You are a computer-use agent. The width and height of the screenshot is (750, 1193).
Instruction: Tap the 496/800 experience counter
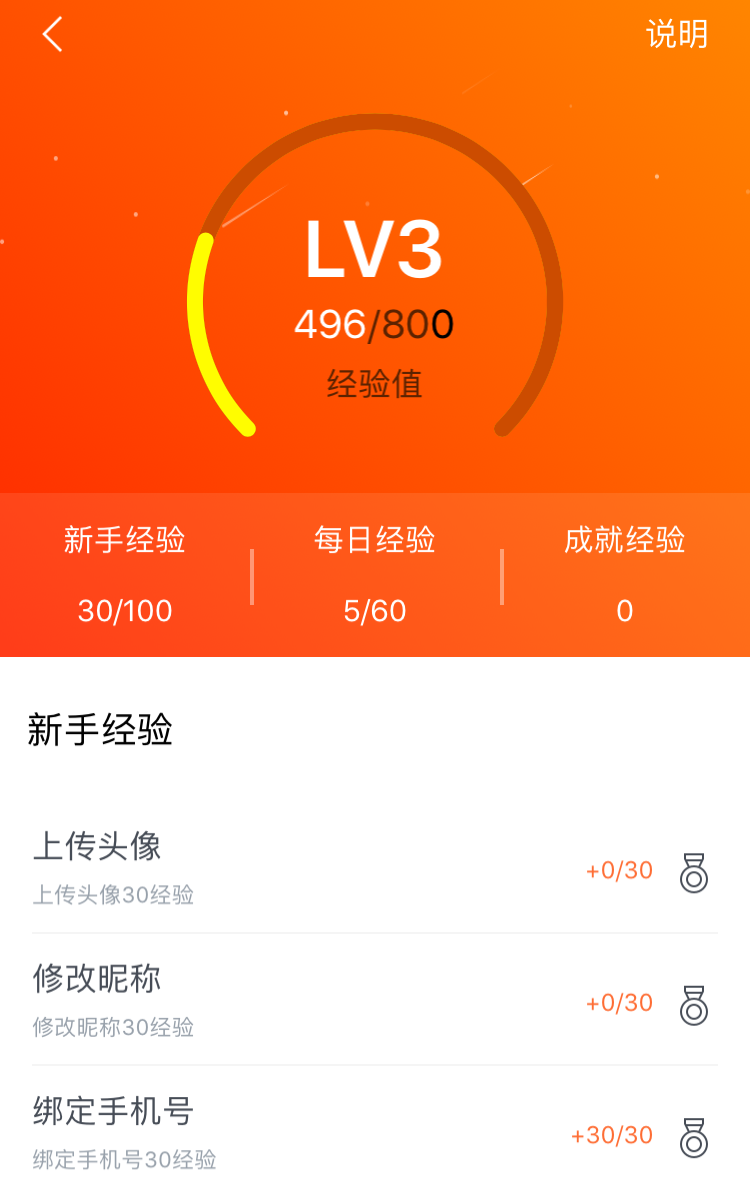pos(375,322)
